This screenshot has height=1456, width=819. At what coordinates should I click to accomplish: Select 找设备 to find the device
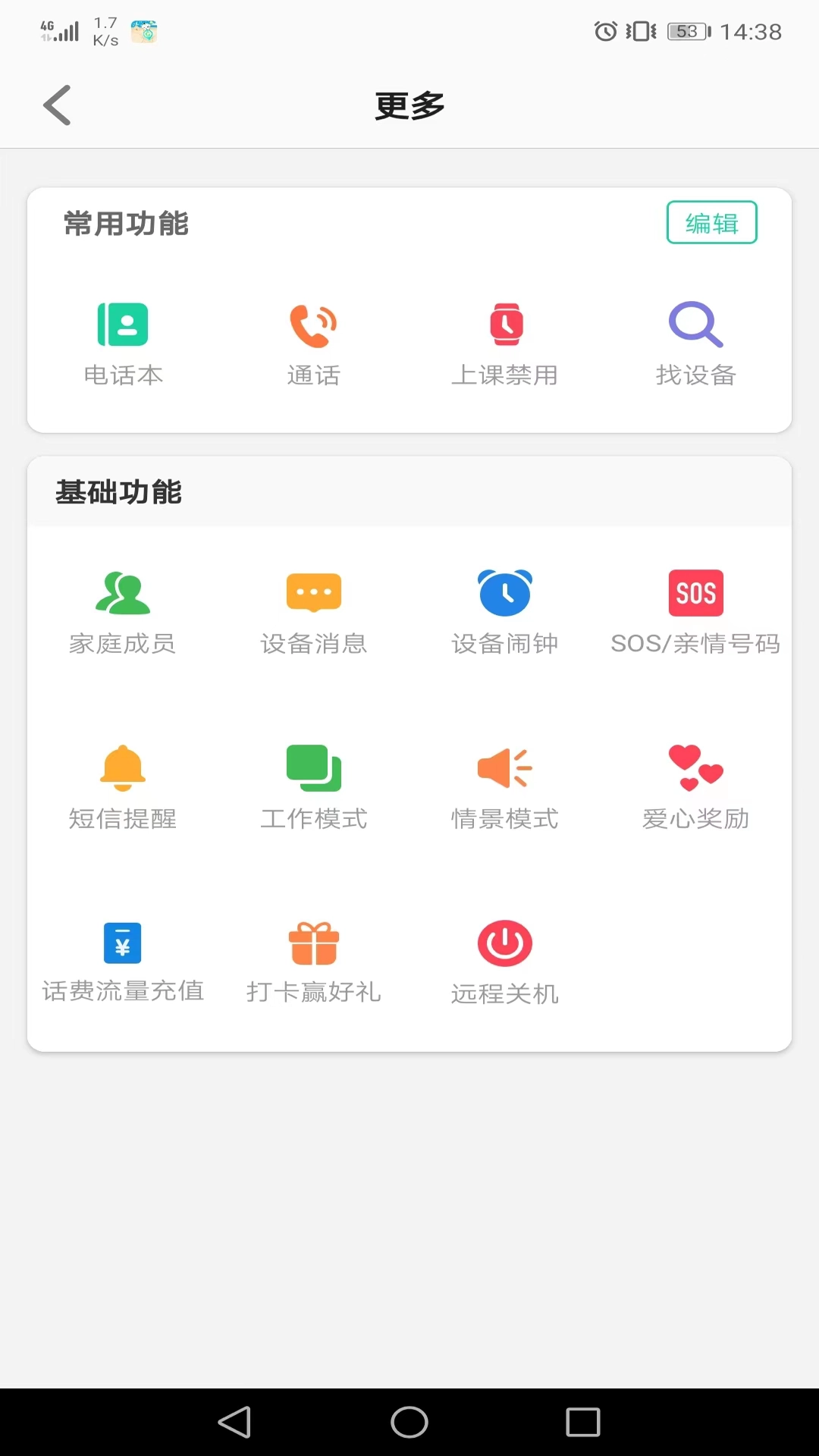695,340
